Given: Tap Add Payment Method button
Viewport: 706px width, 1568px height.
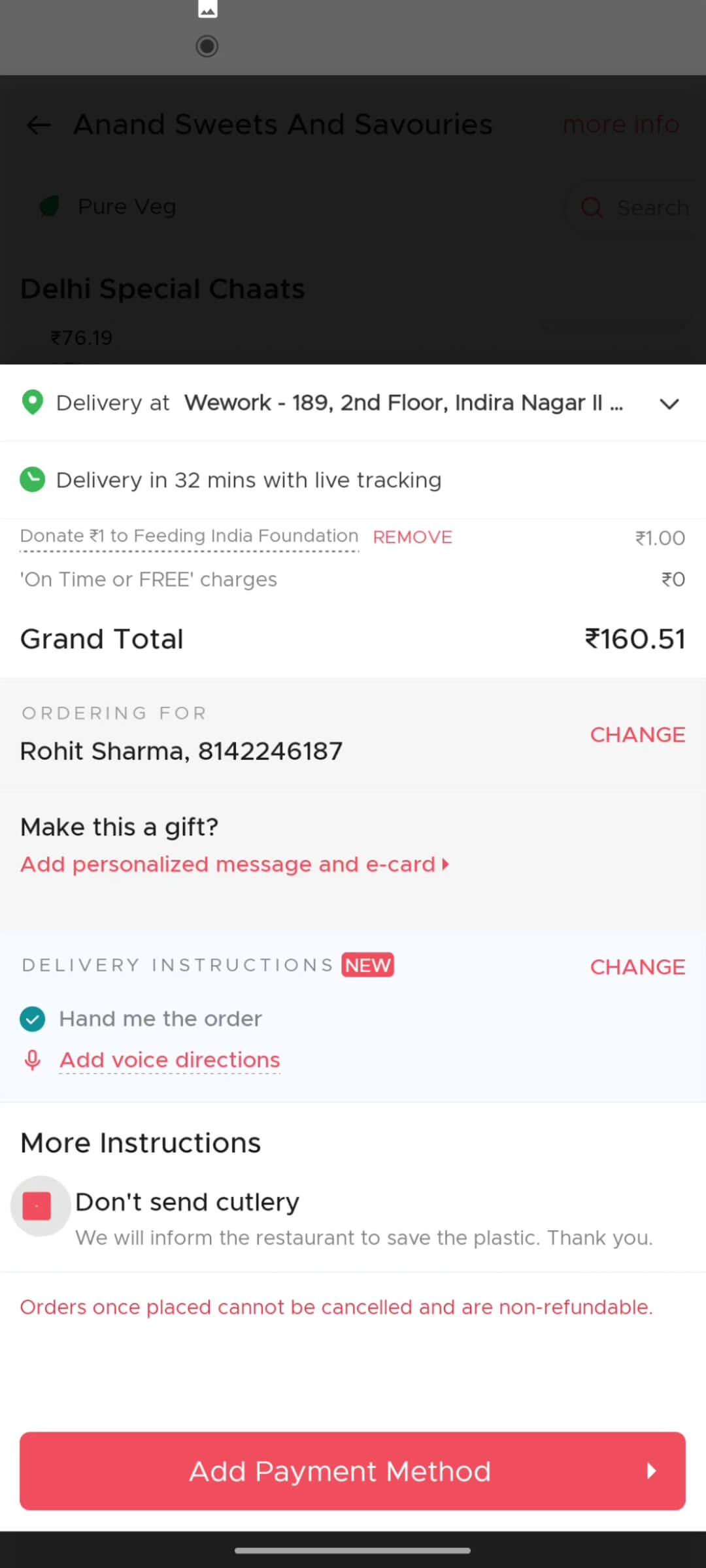Looking at the screenshot, I should pos(352,1471).
